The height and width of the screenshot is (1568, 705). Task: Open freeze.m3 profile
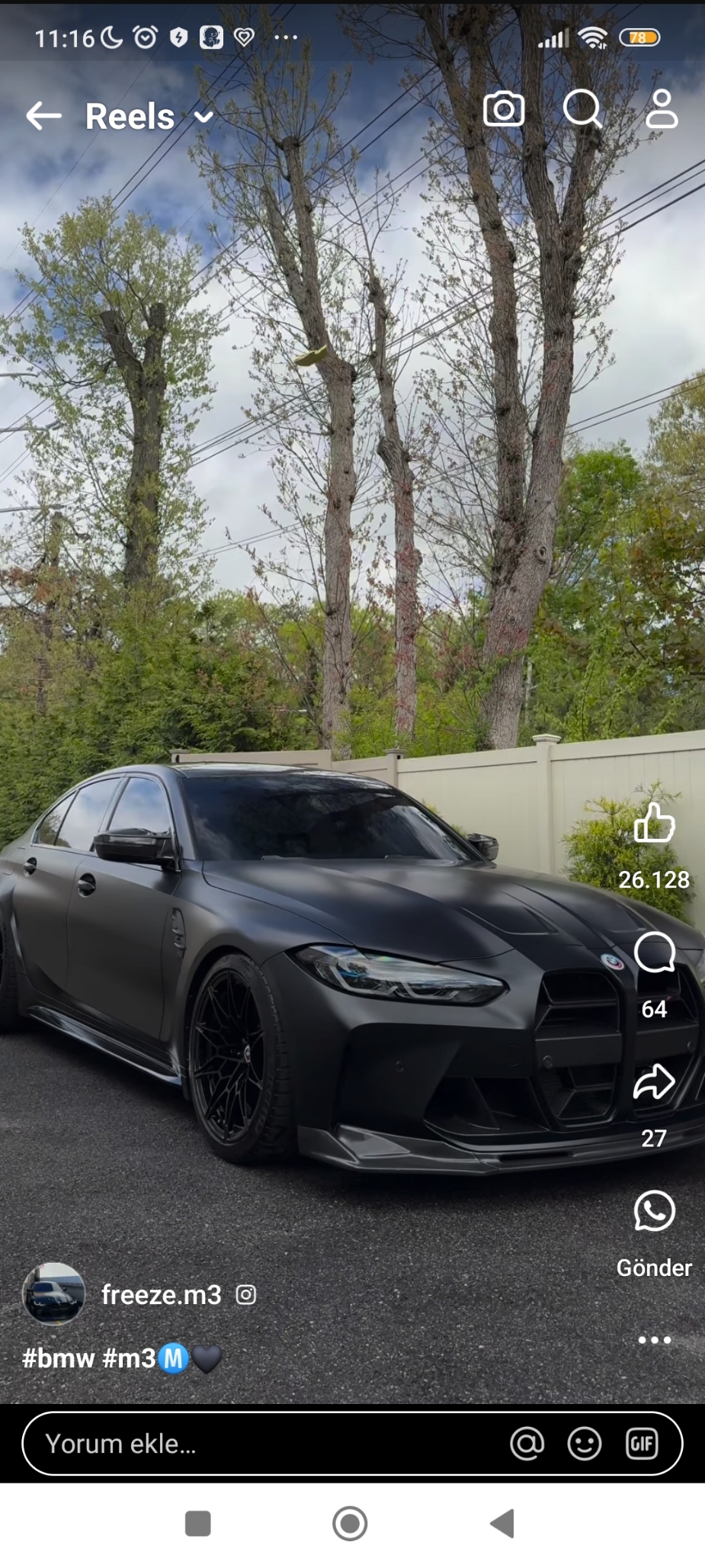tap(161, 1294)
